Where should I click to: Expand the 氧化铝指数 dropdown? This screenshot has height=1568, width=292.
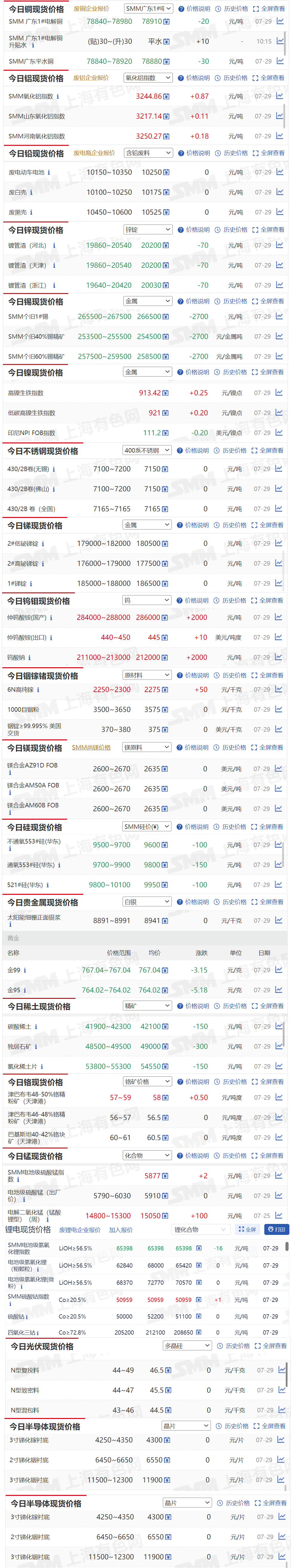pyautogui.click(x=148, y=78)
